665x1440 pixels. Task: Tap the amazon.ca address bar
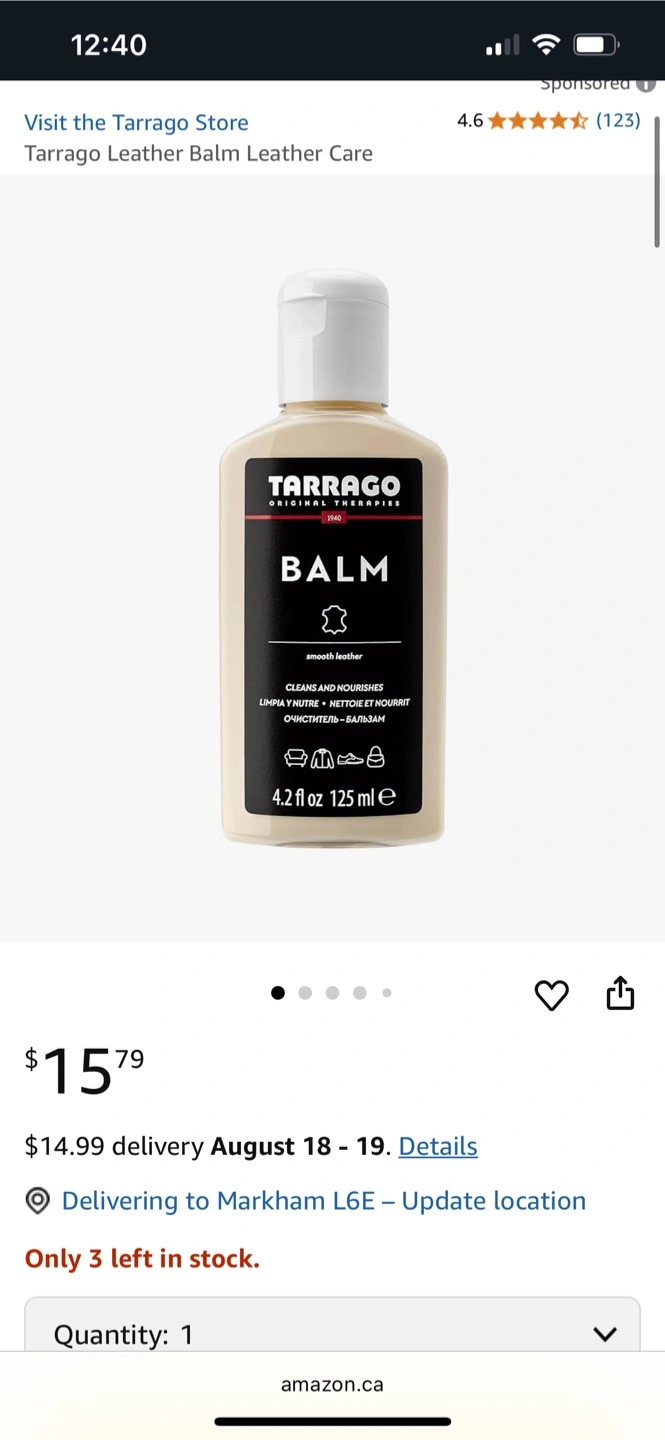[x=332, y=1385]
